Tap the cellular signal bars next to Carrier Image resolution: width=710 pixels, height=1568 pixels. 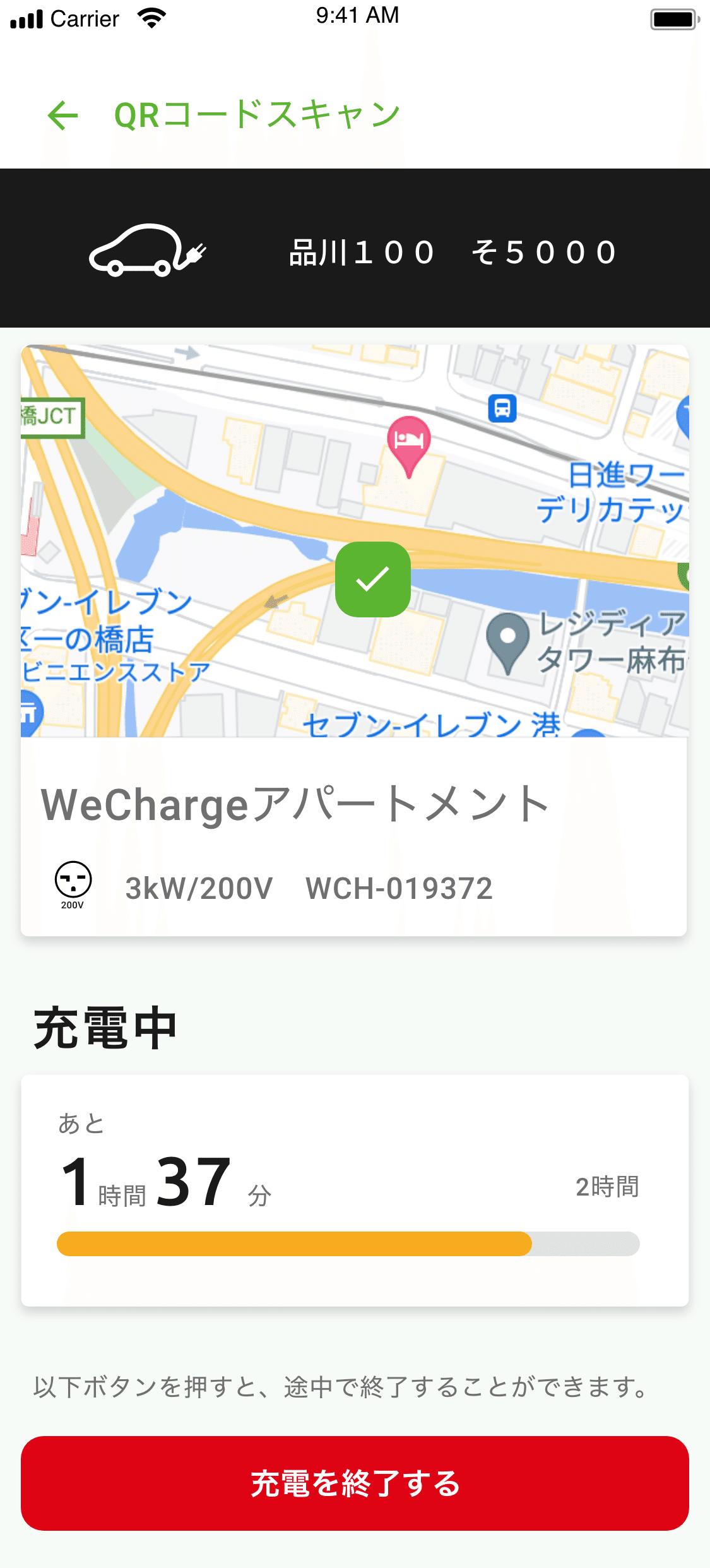(x=25, y=18)
